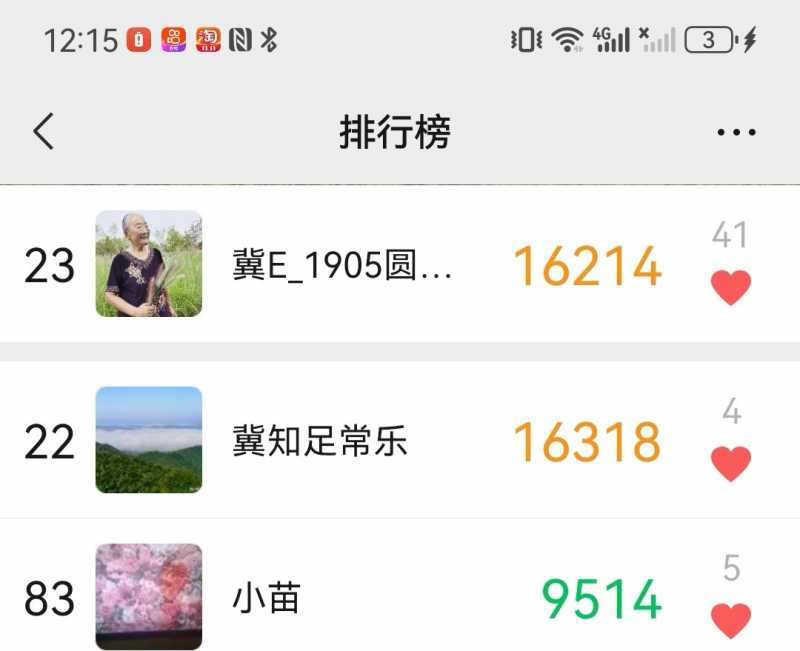This screenshot has height=651, width=800.
Task: Like 冀E_1905圆's step count
Action: point(731,287)
